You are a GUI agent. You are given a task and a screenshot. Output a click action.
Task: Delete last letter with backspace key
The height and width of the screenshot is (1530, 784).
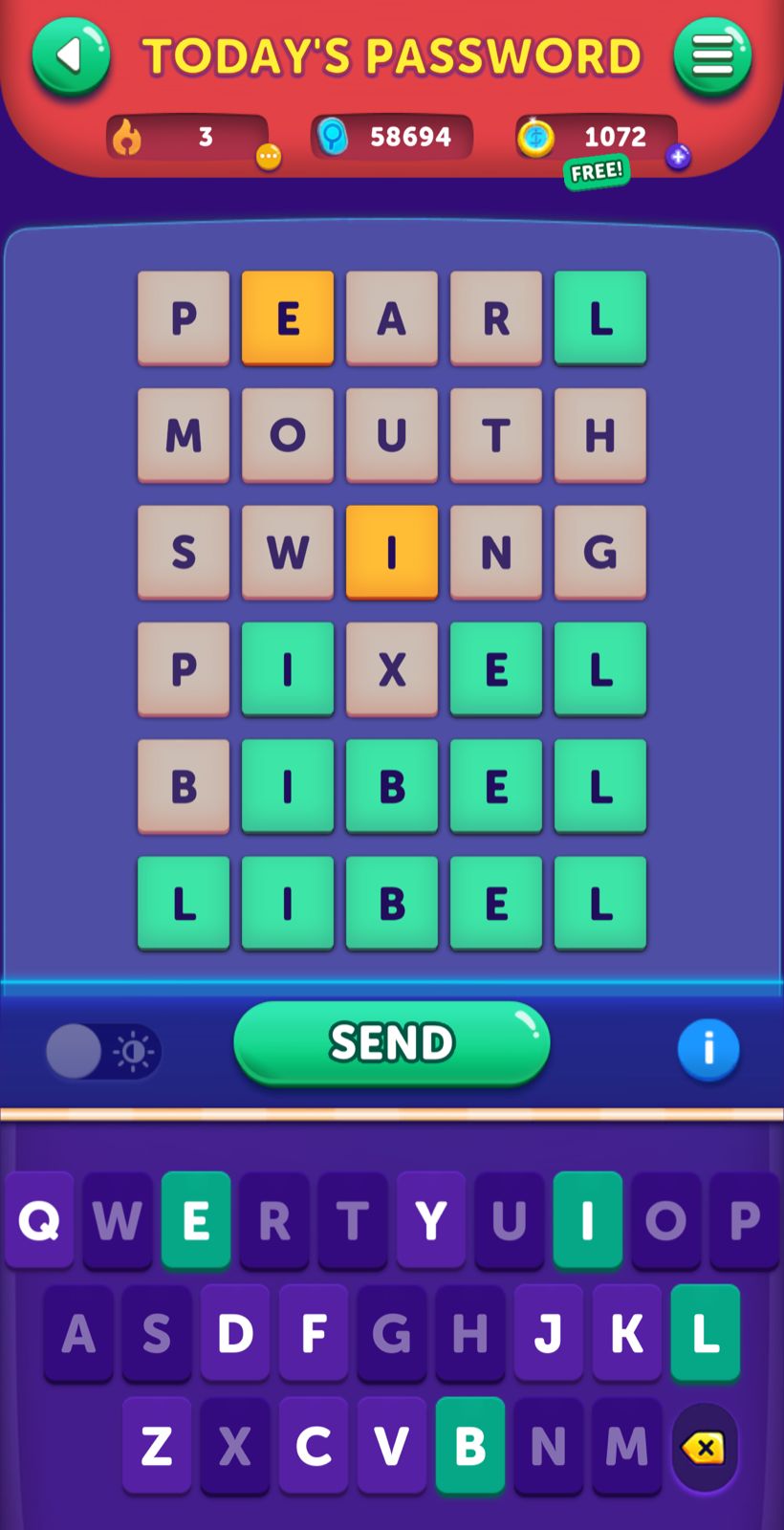tap(705, 1448)
